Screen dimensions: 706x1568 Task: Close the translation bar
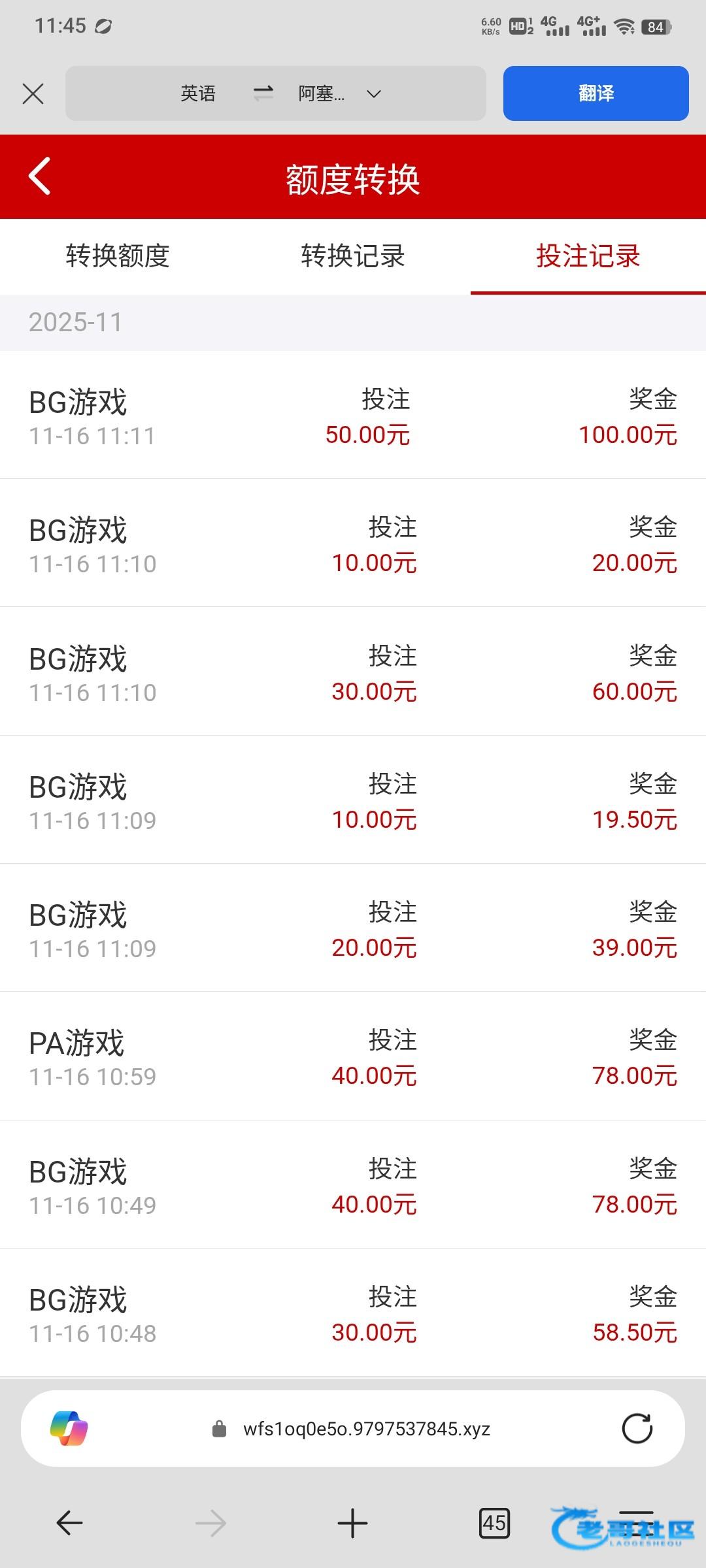[33, 93]
